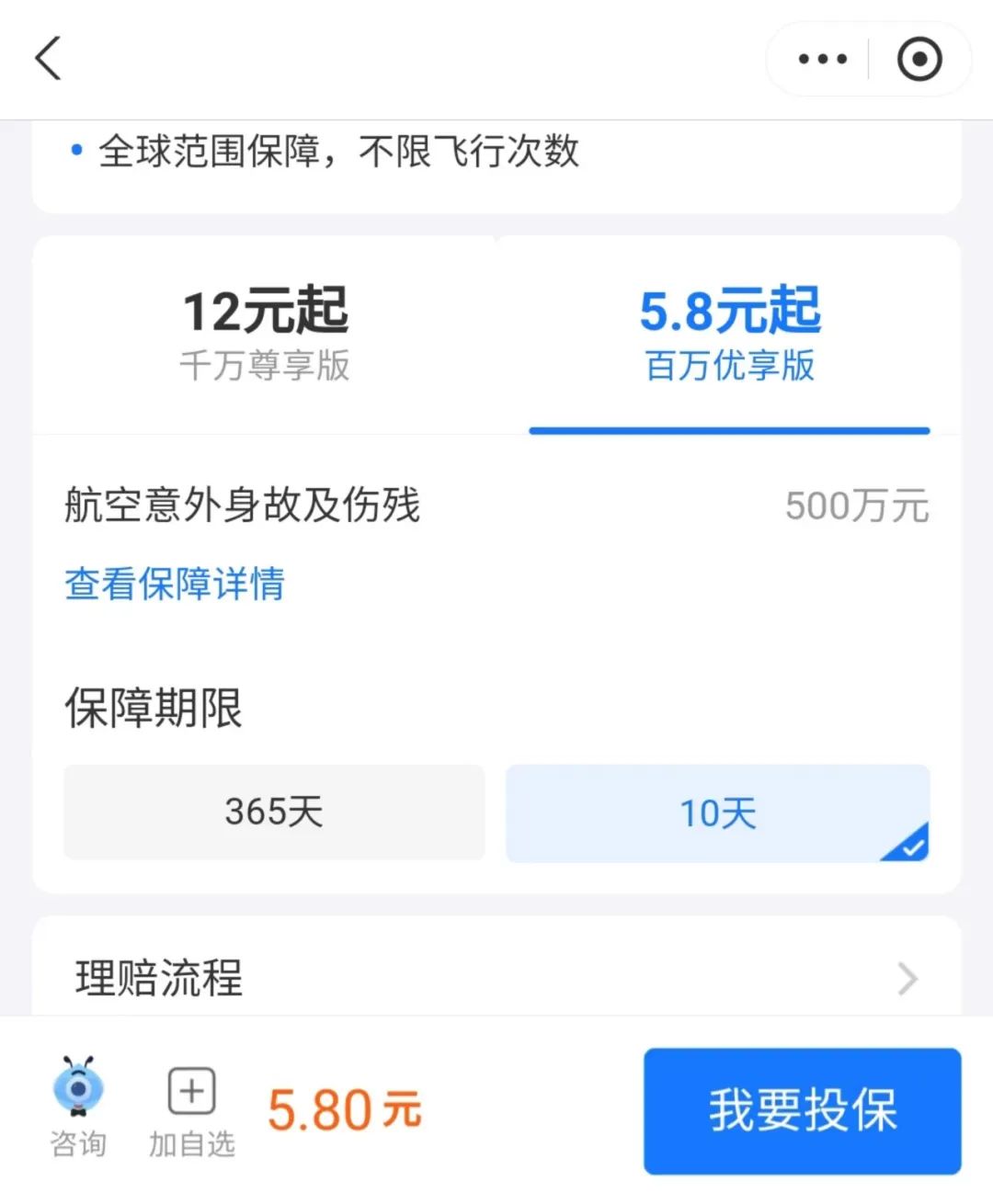Screen dimensions: 993x1204
Task: Add this product to 加自选
Action: coord(191,1110)
